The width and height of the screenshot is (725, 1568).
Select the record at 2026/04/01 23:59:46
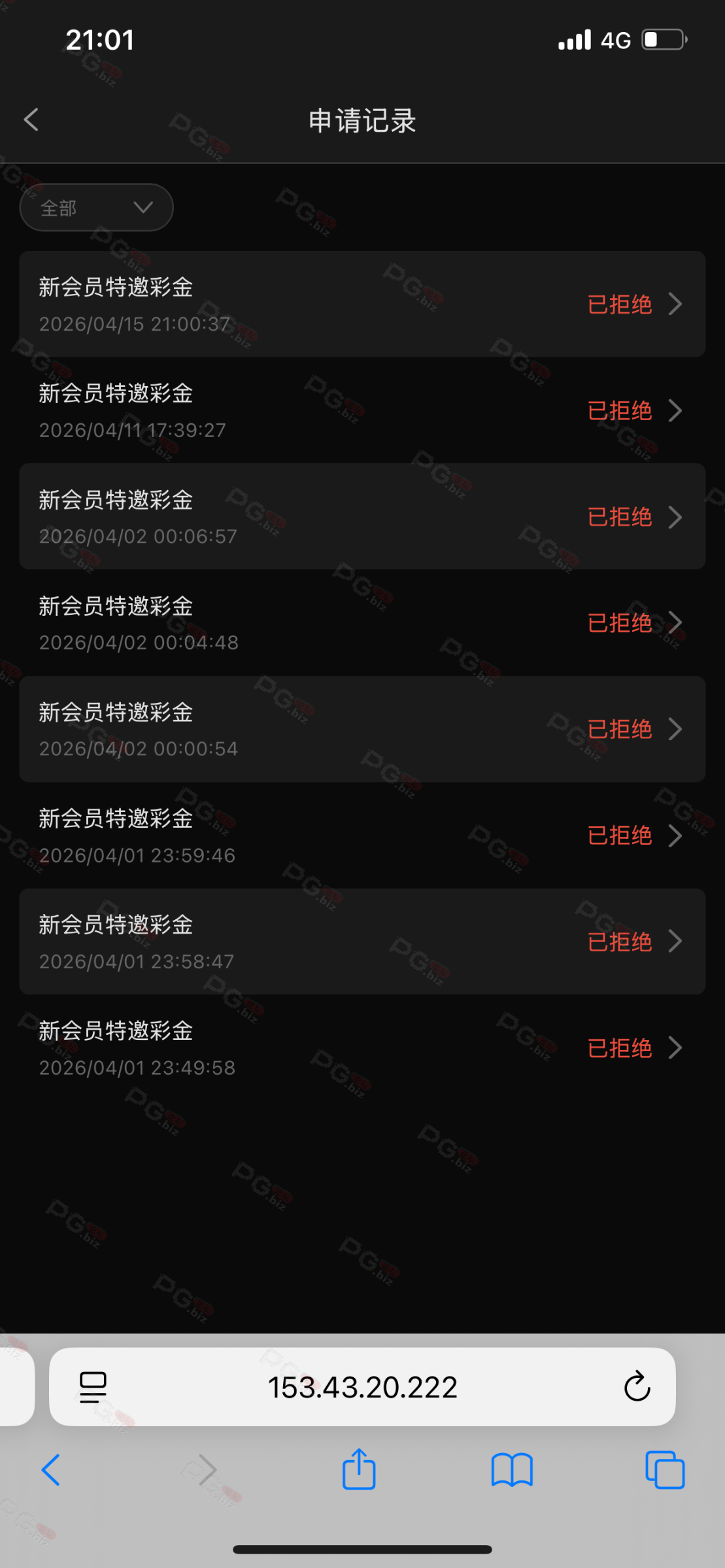[362, 836]
